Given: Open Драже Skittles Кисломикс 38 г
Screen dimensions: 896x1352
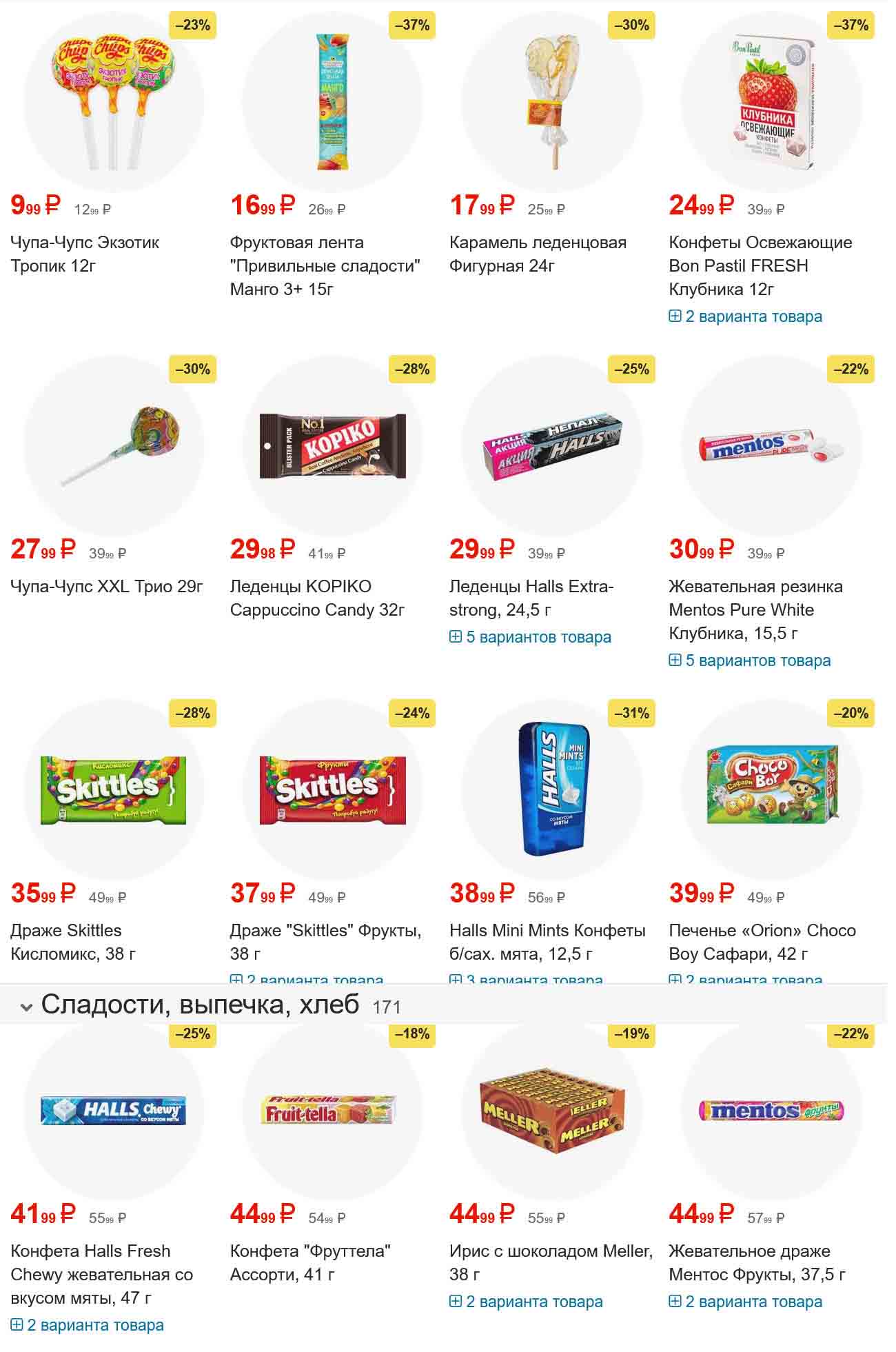Looking at the screenshot, I should point(72,942).
